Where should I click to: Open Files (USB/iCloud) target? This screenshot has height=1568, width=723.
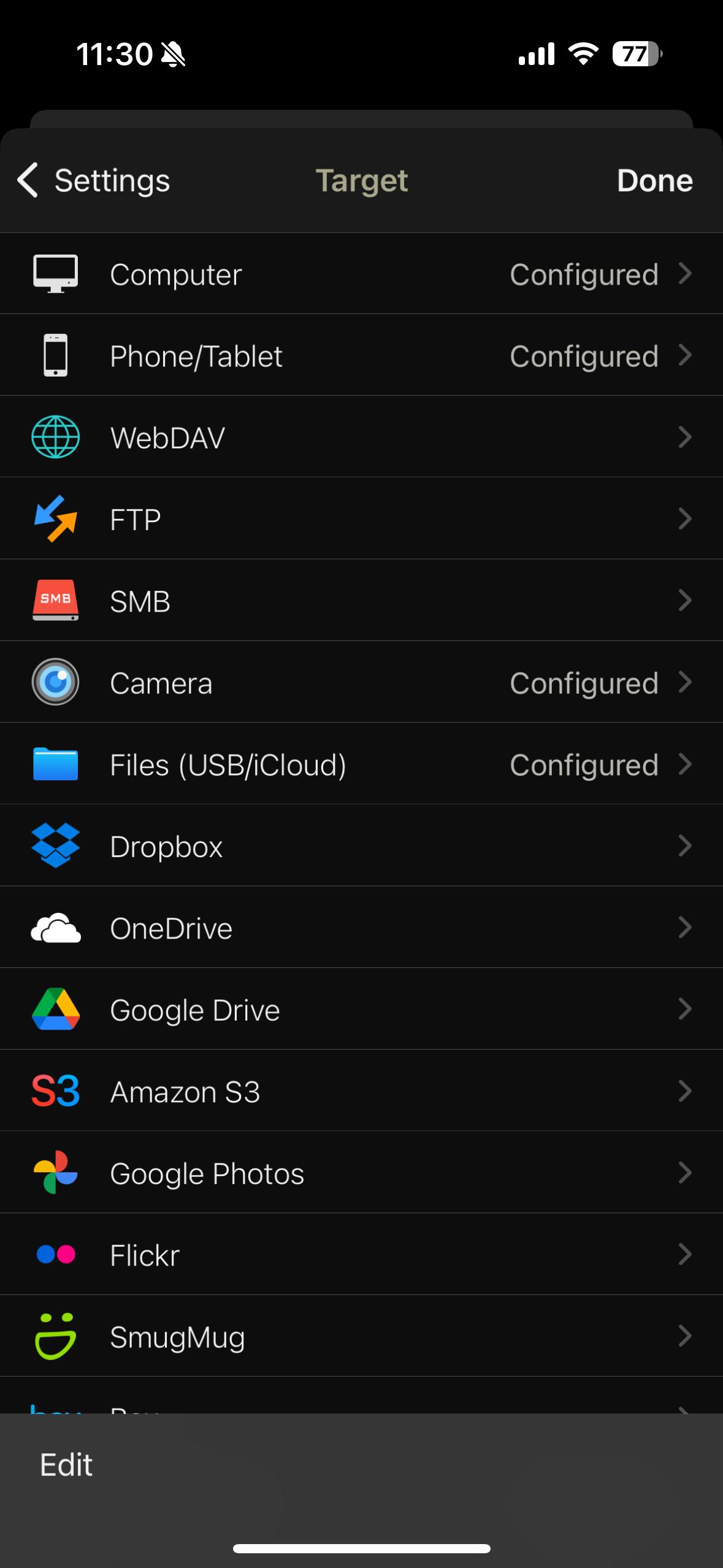tap(361, 764)
